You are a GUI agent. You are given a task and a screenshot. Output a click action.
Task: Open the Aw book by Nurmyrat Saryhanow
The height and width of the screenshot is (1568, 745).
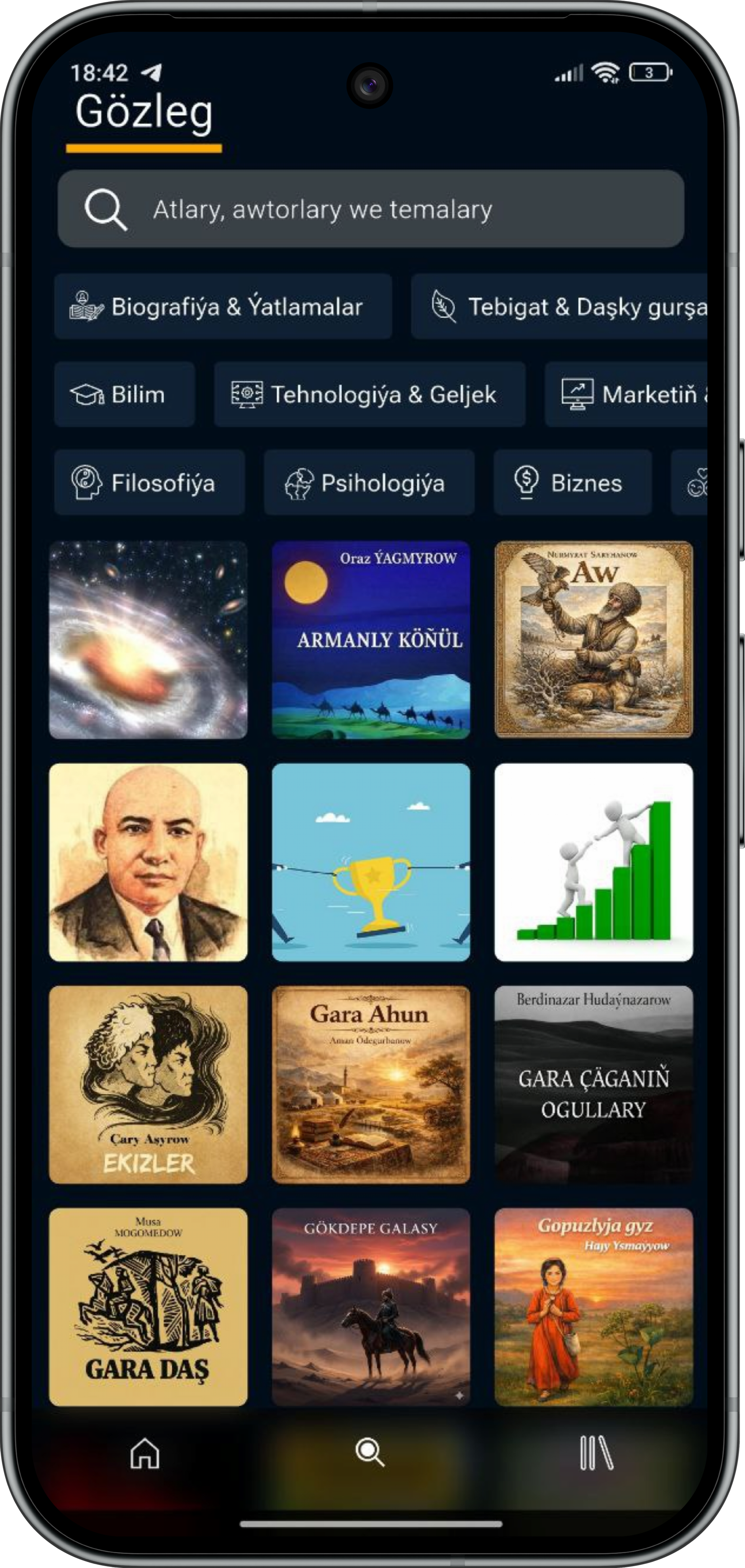[593, 640]
